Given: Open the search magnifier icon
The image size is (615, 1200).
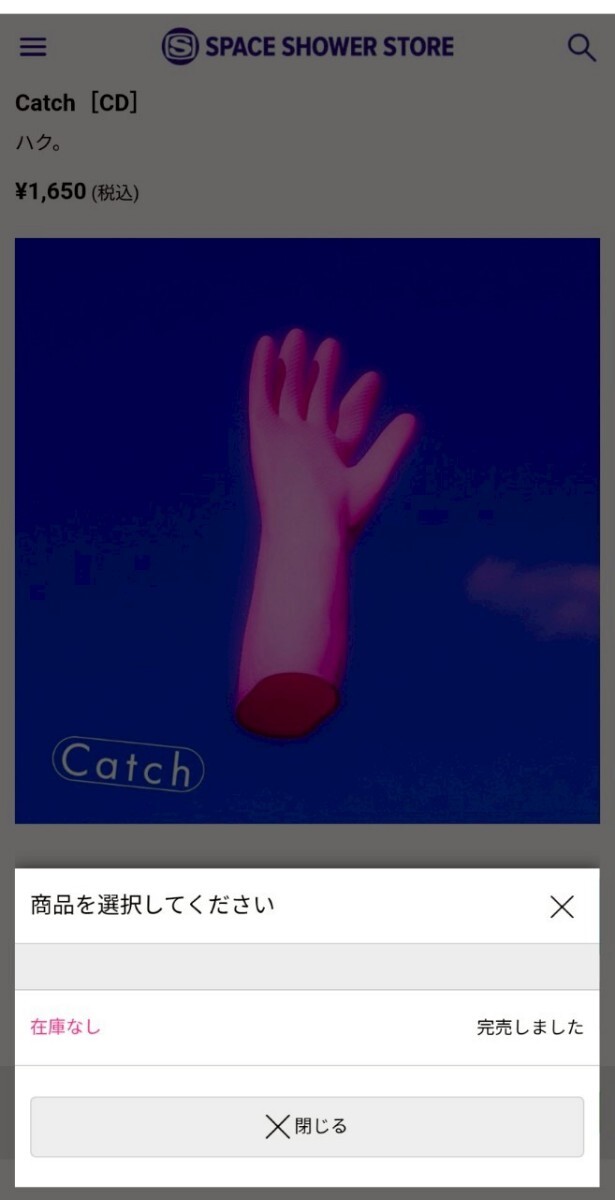Looking at the screenshot, I should [x=581, y=47].
